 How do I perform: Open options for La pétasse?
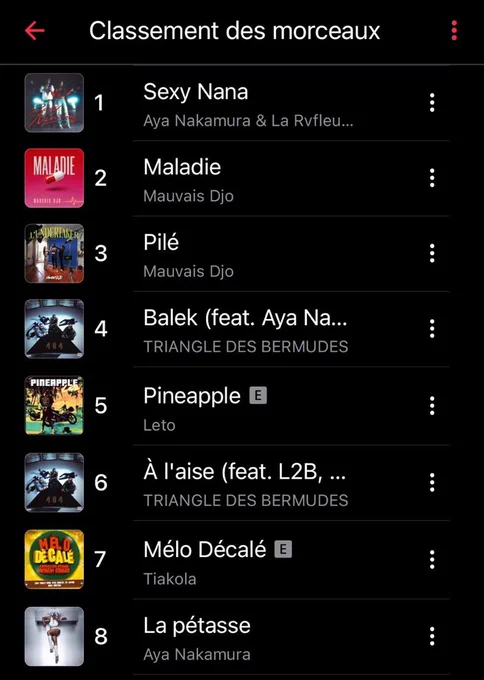tap(432, 636)
